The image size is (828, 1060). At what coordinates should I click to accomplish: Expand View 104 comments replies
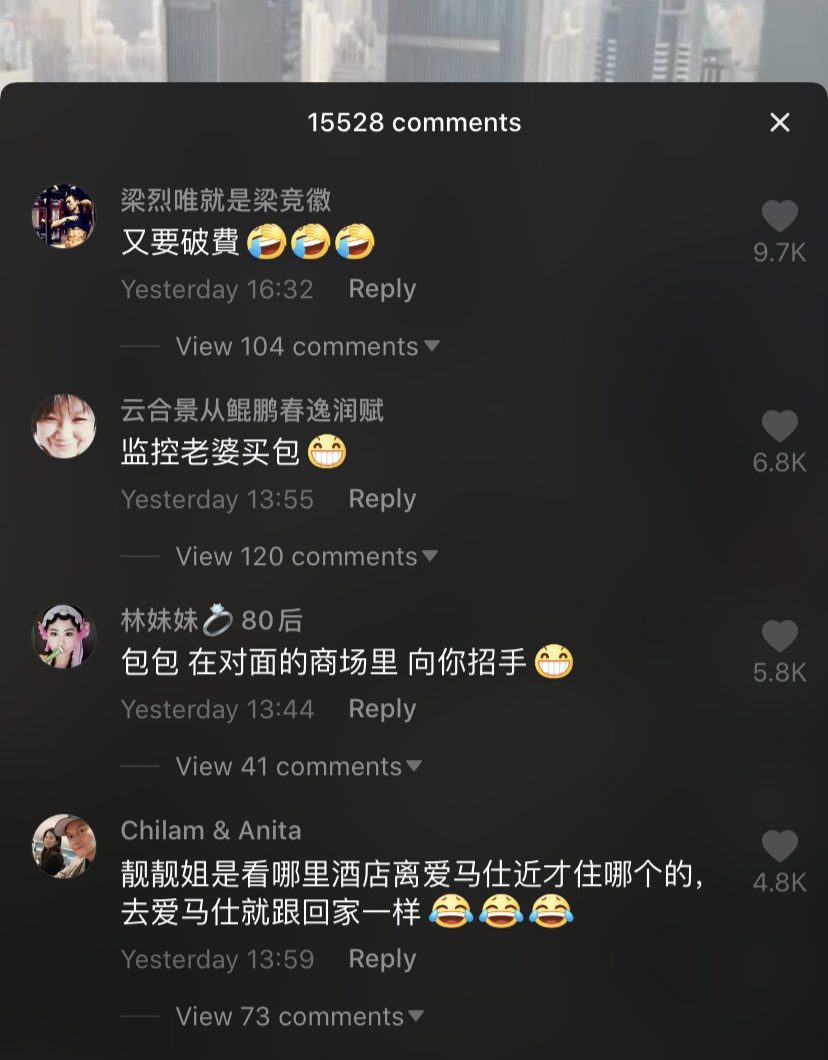[307, 347]
